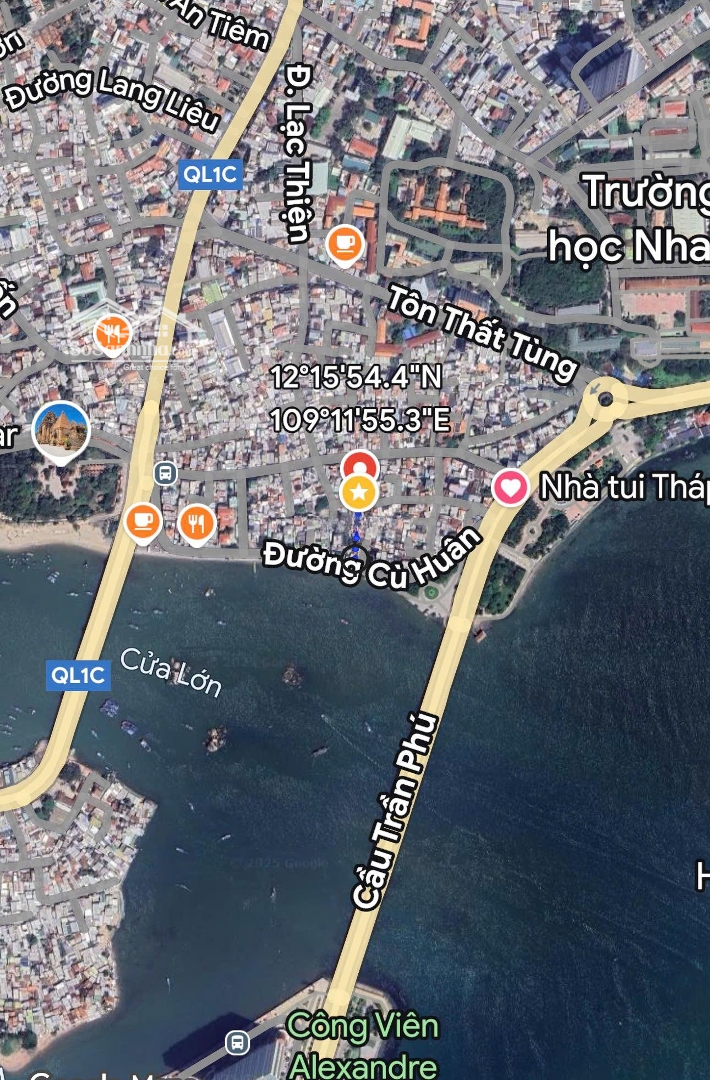The width and height of the screenshot is (710, 1080).
Task: Tap the bus stop near Công Viên Alexandre
Action: 237,1043
